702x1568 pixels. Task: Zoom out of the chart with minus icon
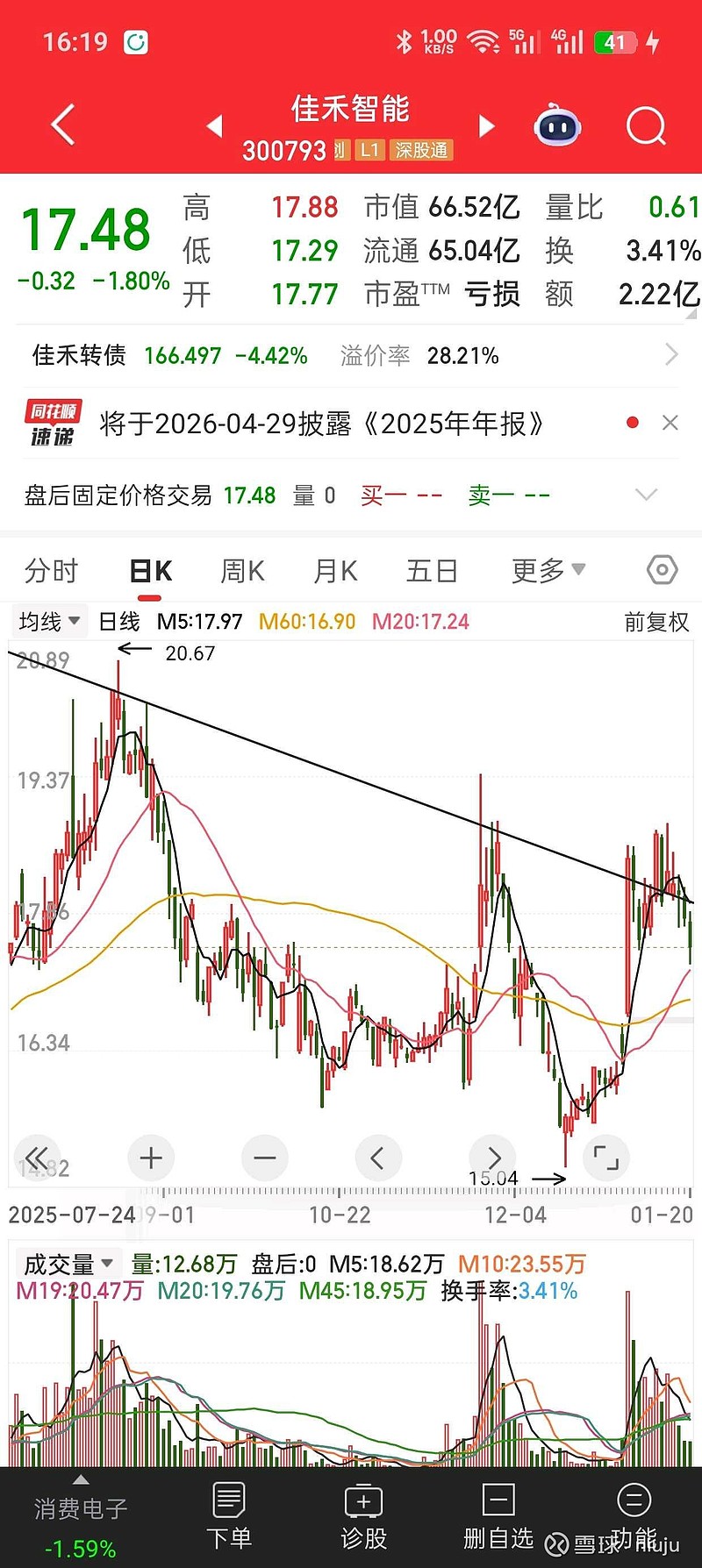tap(264, 1158)
